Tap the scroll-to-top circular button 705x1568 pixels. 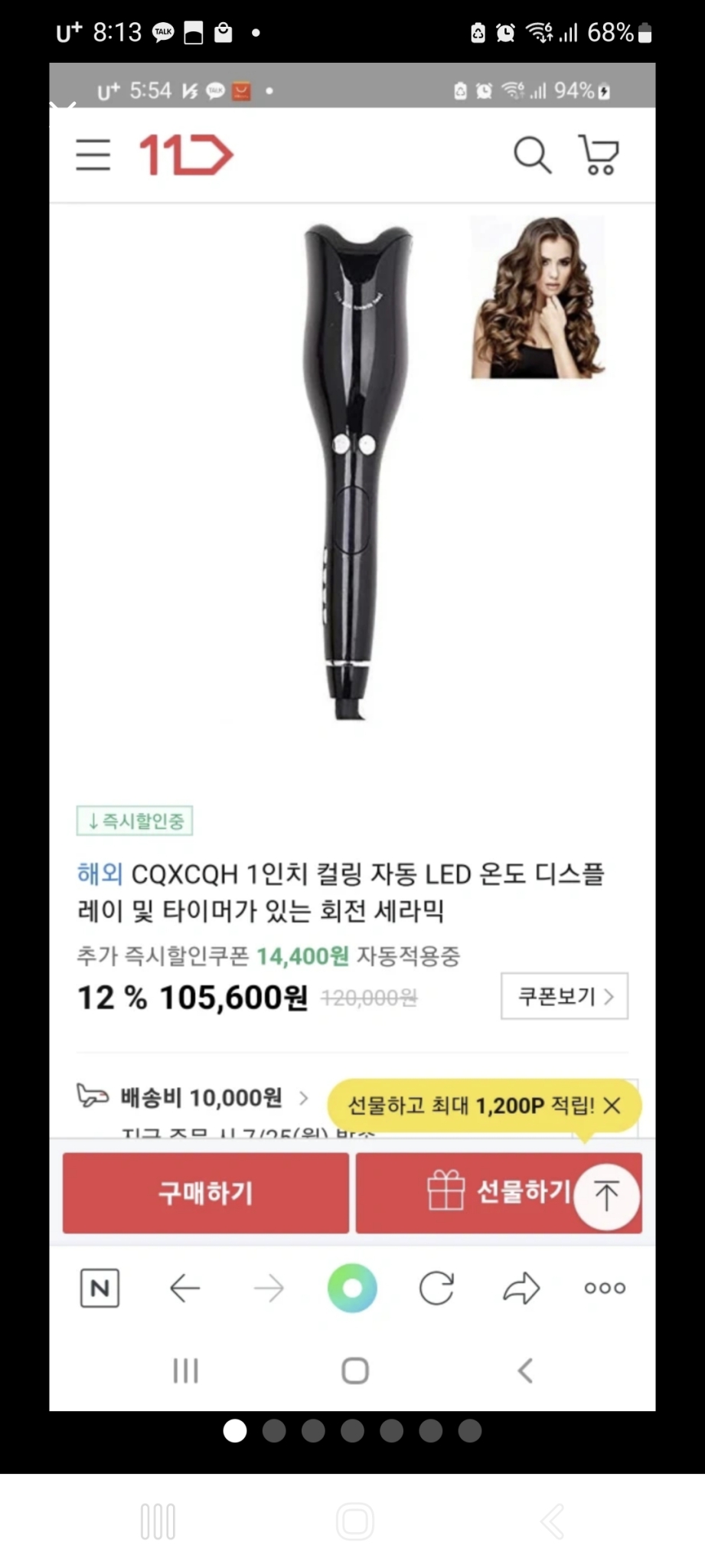pos(605,1194)
